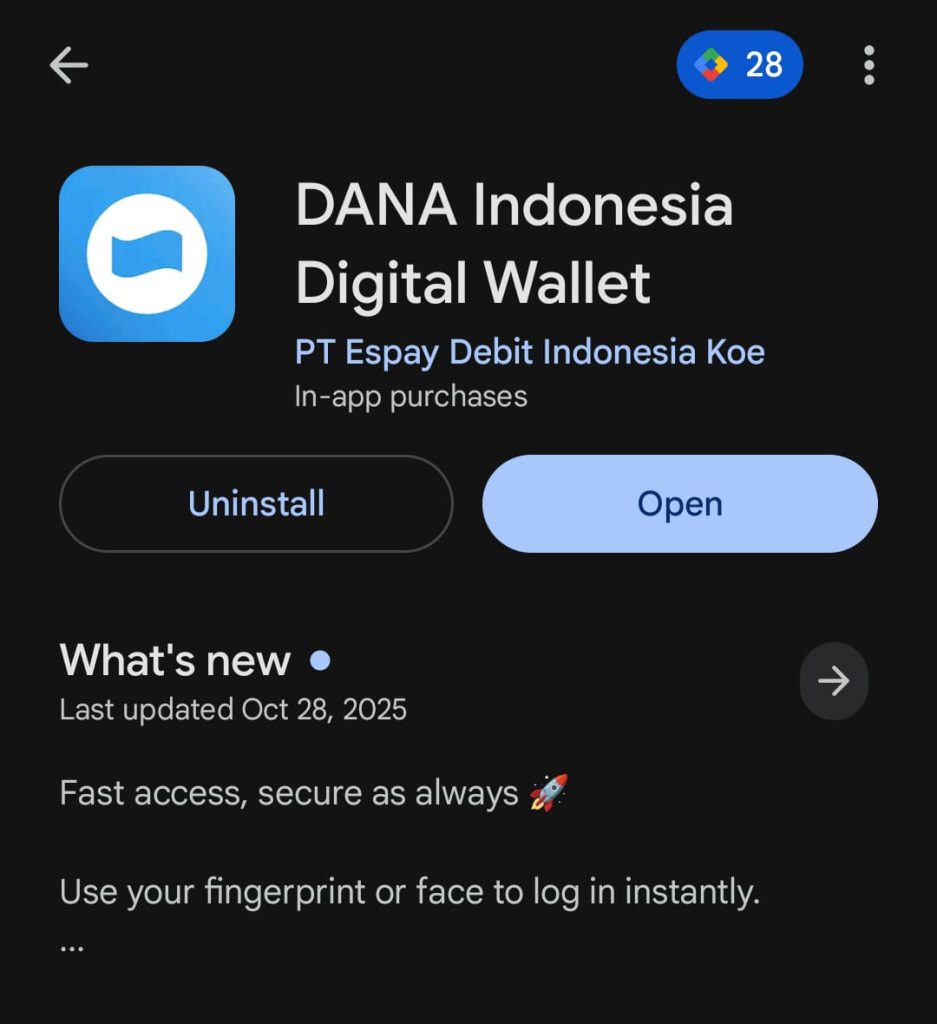Image resolution: width=937 pixels, height=1024 pixels.
Task: Open the What's new section details
Action: (174, 660)
